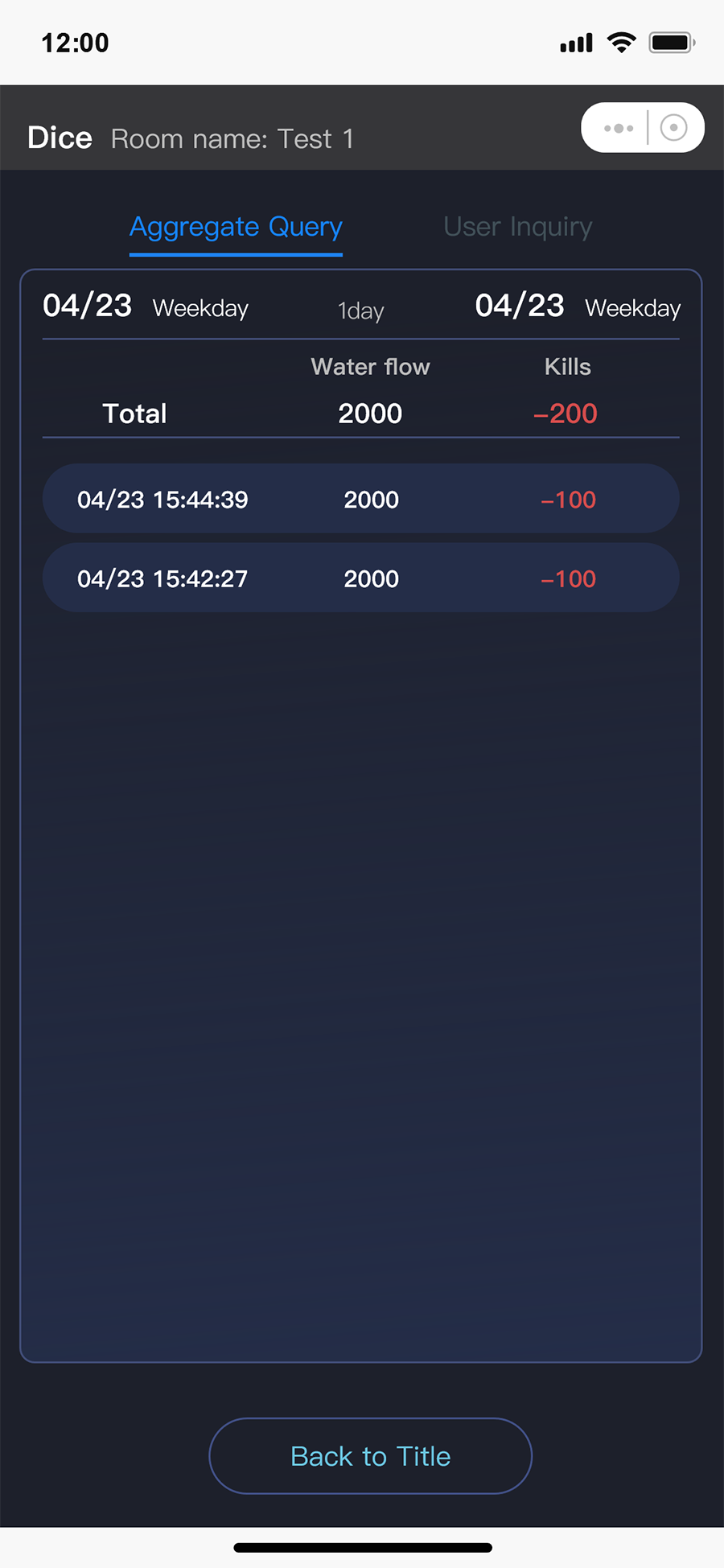This screenshot has height=1568, width=724.
Task: Close the mini program with the circle icon
Action: click(673, 128)
